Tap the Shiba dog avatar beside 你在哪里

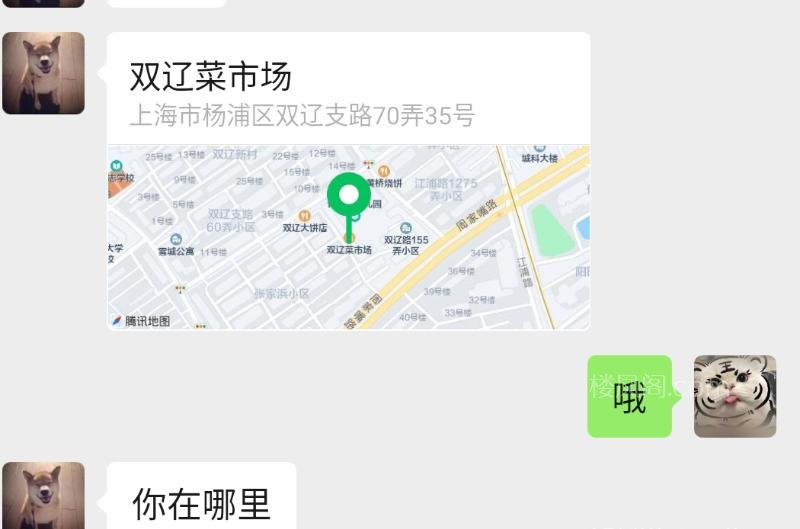click(x=43, y=496)
